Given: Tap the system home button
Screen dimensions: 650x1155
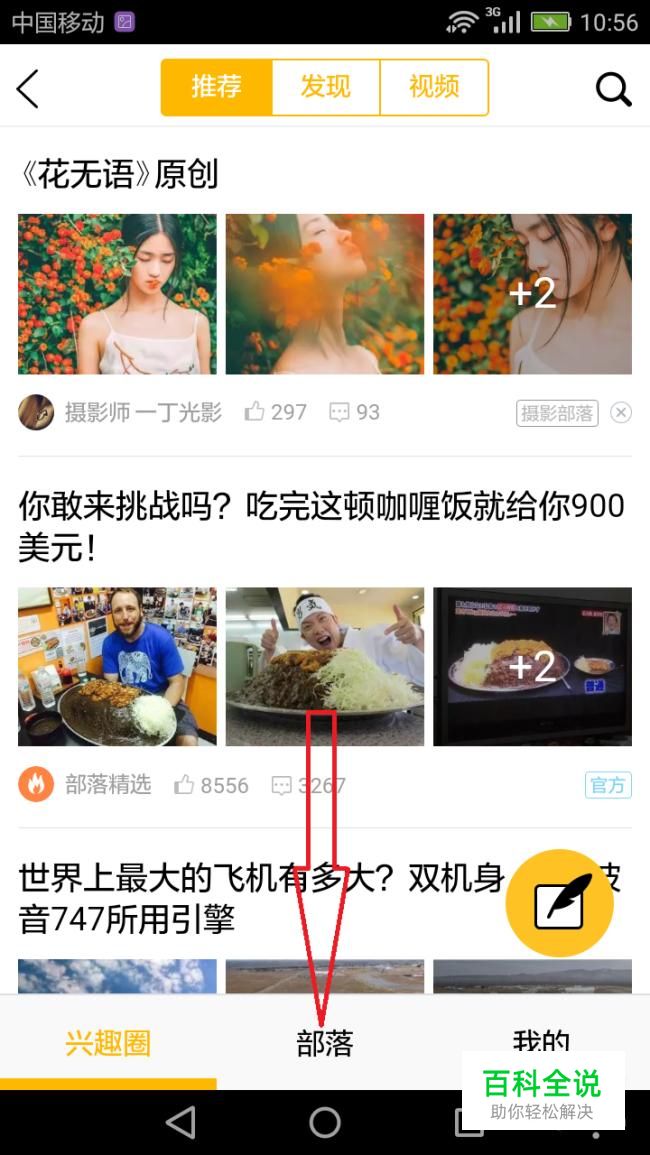Looking at the screenshot, I should click(x=325, y=1122).
